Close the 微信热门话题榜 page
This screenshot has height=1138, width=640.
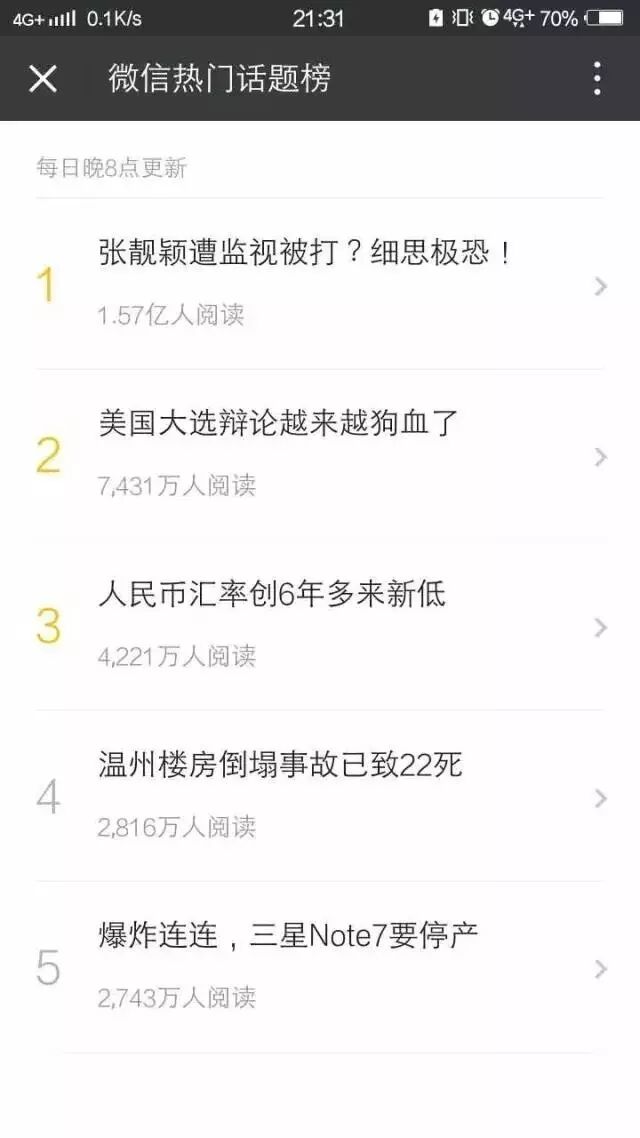(43, 78)
